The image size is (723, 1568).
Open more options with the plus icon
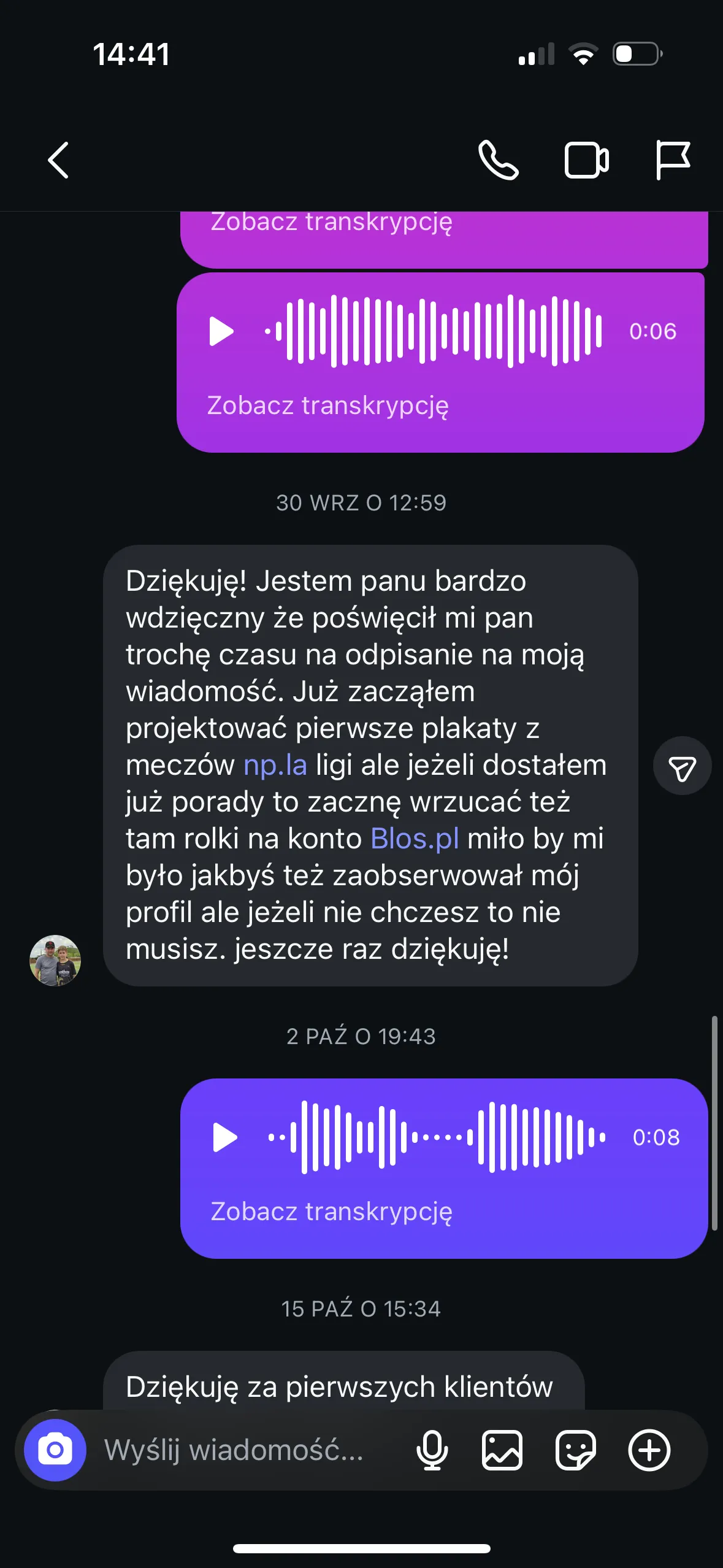pos(649,1450)
